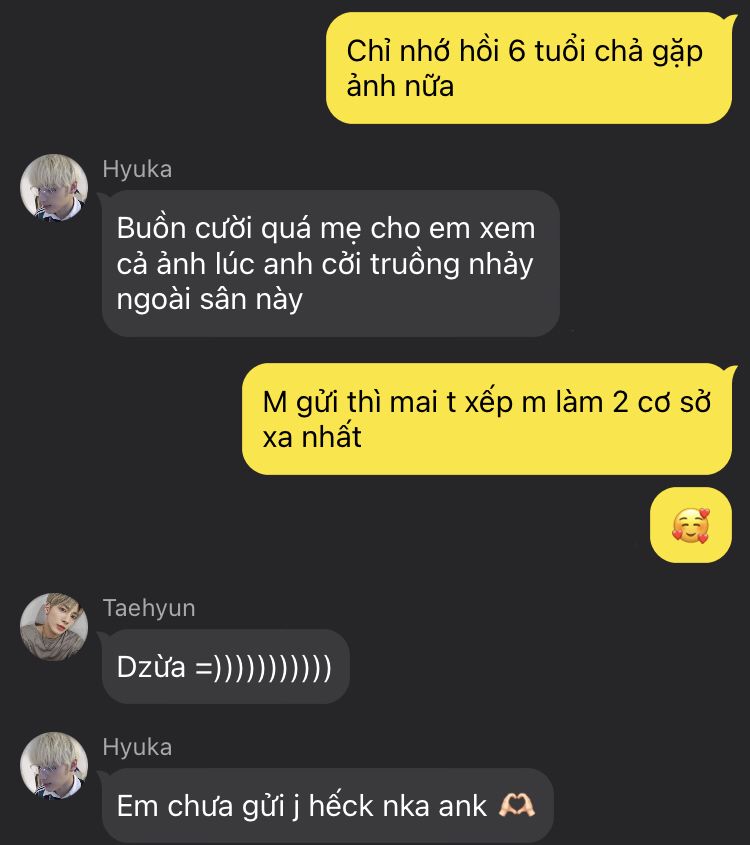This screenshot has width=750, height=845.
Task: Open Hyuka's avatar beside the 'Em chưa gửi' message
Action: coord(54,765)
